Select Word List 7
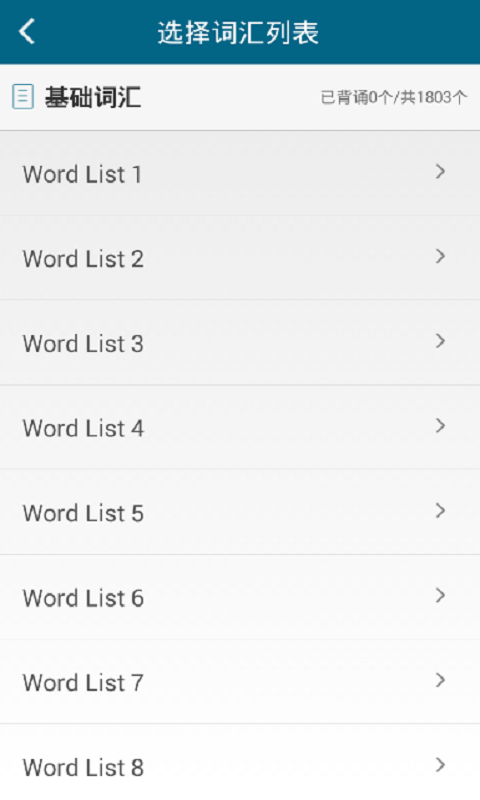480x800 pixels. [240, 681]
